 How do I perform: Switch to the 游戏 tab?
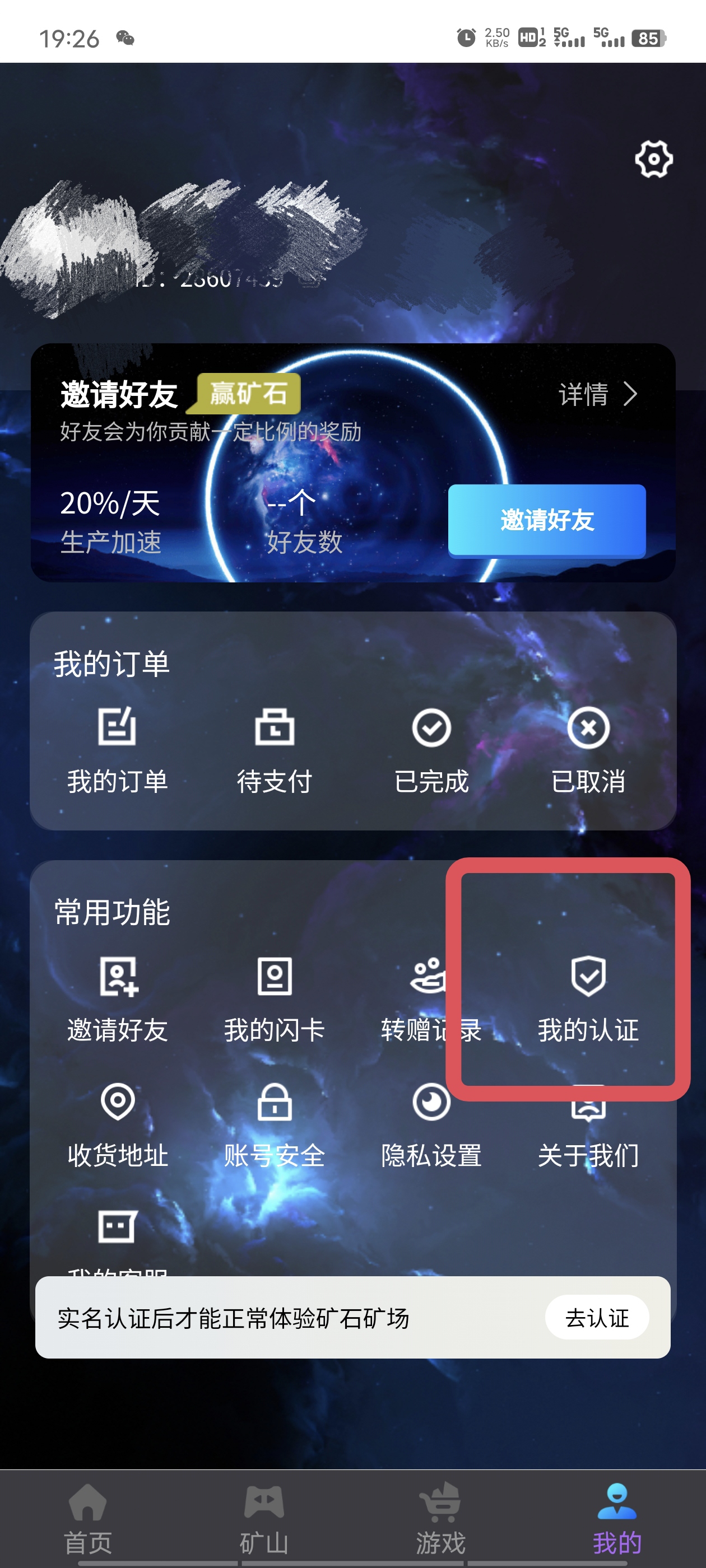point(440,1519)
